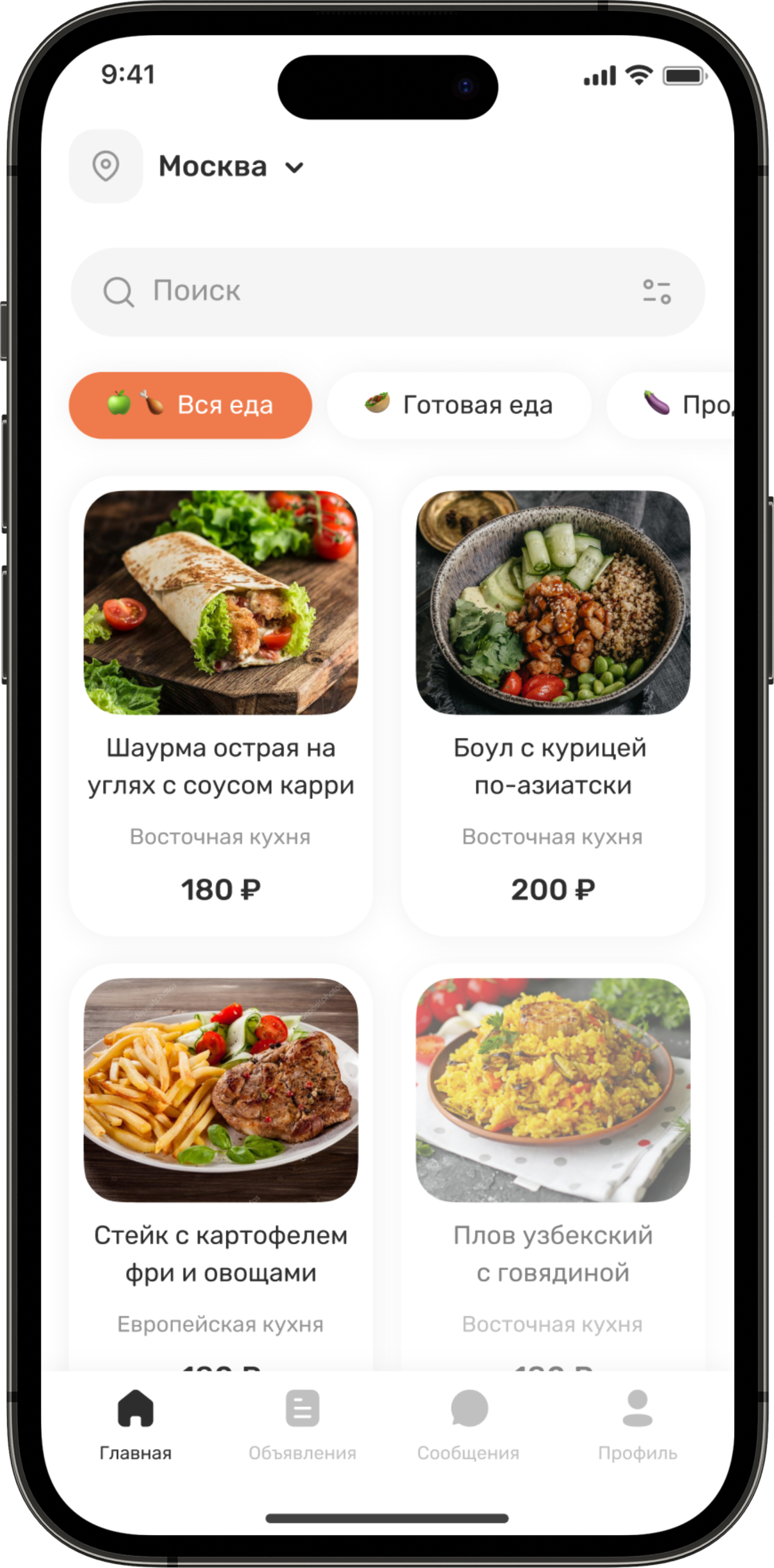Select the partially visible eggplant chip
The height and width of the screenshot is (1568, 774).
[x=682, y=405]
